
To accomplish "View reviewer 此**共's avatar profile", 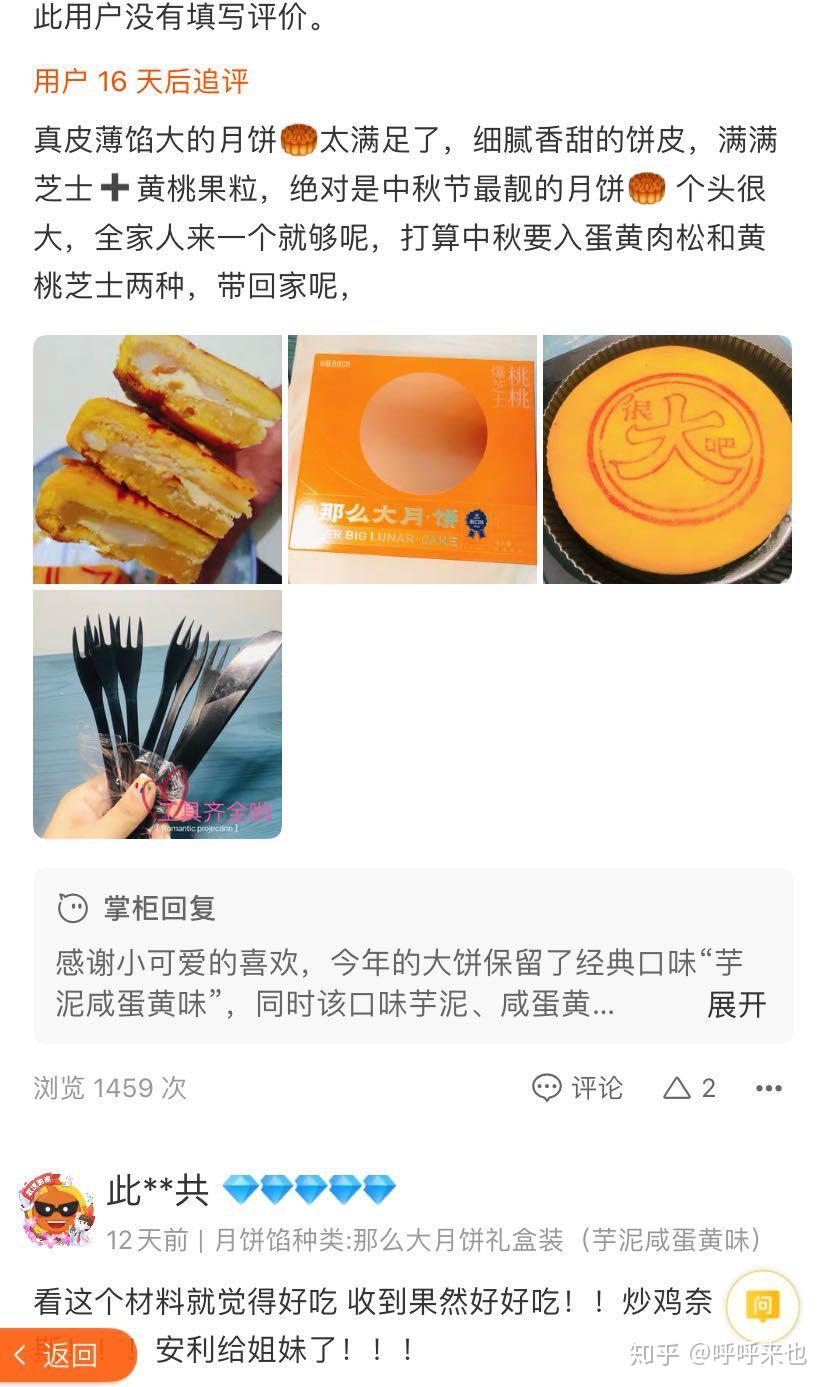I will [x=57, y=1212].
